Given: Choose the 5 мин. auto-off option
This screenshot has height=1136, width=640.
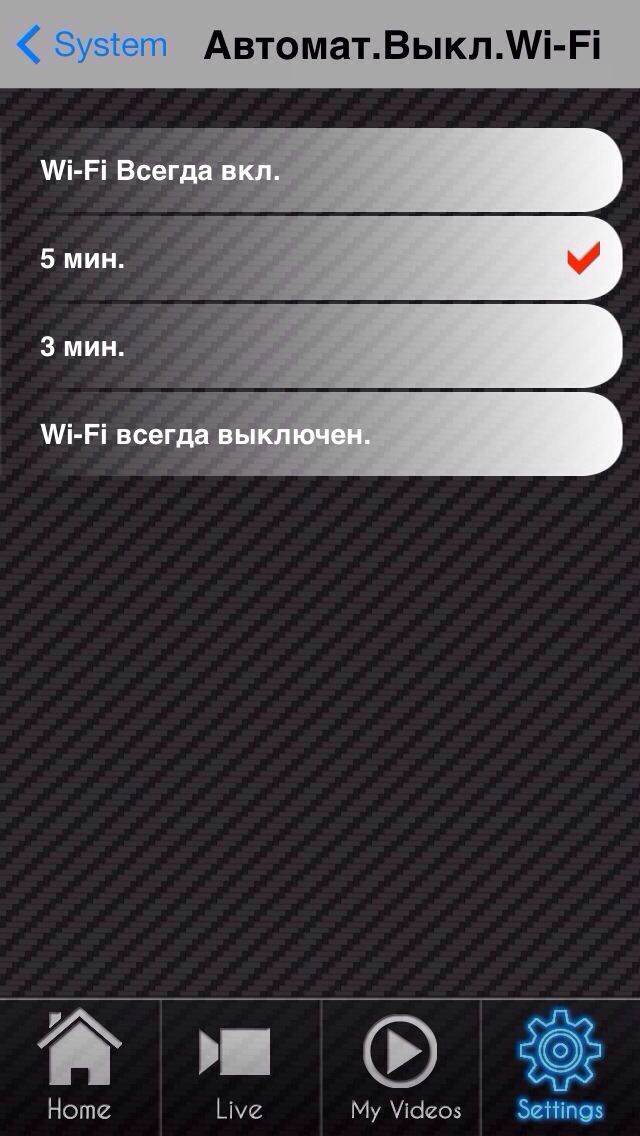Looking at the screenshot, I should (320, 259).
